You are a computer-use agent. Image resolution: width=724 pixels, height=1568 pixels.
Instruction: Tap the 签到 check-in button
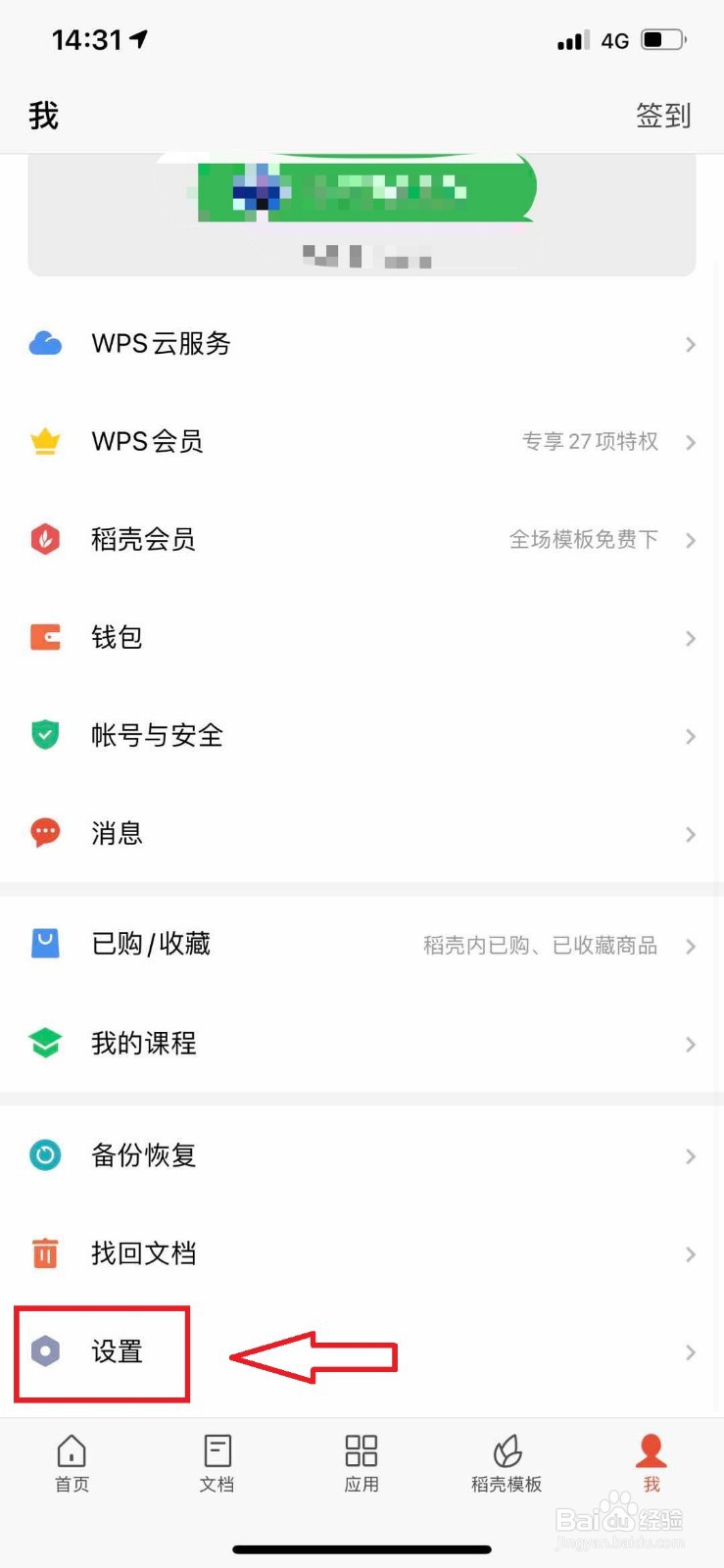pos(663,115)
